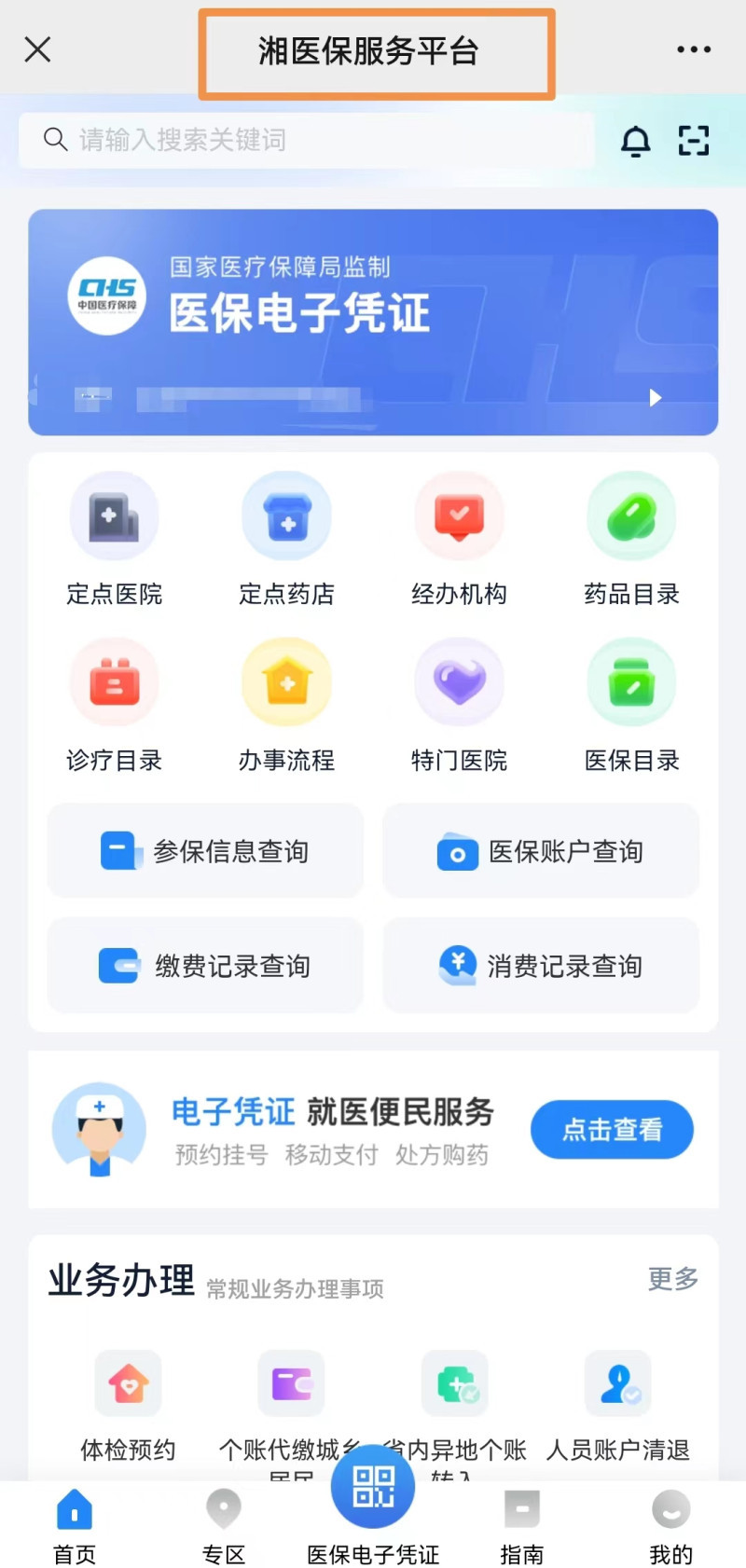Image resolution: width=746 pixels, height=1568 pixels.
Task: Switch to the 我的 tab
Action: click(x=671, y=1526)
